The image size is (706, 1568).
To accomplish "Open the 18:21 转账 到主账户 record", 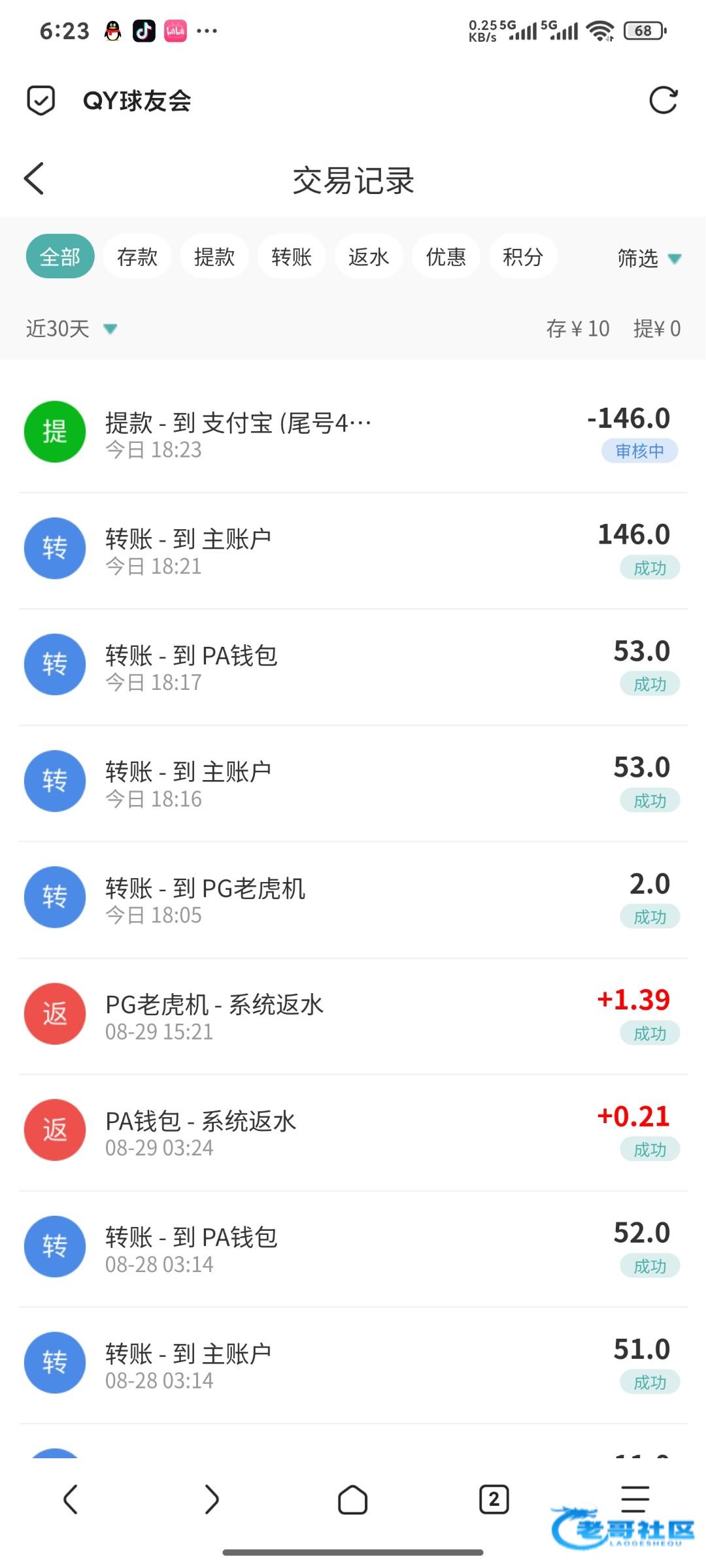I will coord(353,551).
